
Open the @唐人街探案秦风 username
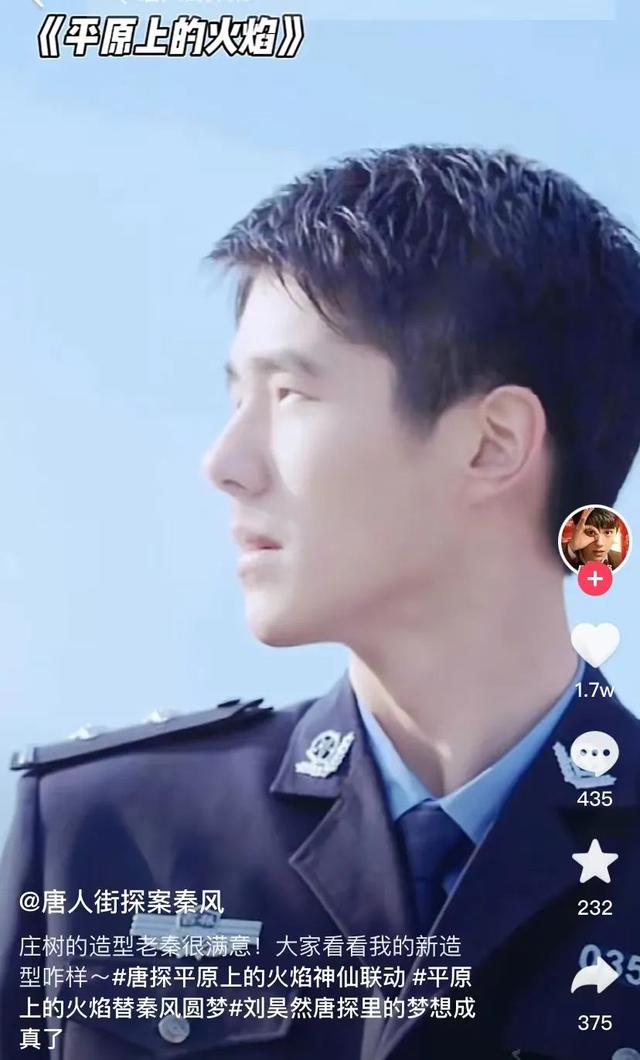tap(122, 901)
